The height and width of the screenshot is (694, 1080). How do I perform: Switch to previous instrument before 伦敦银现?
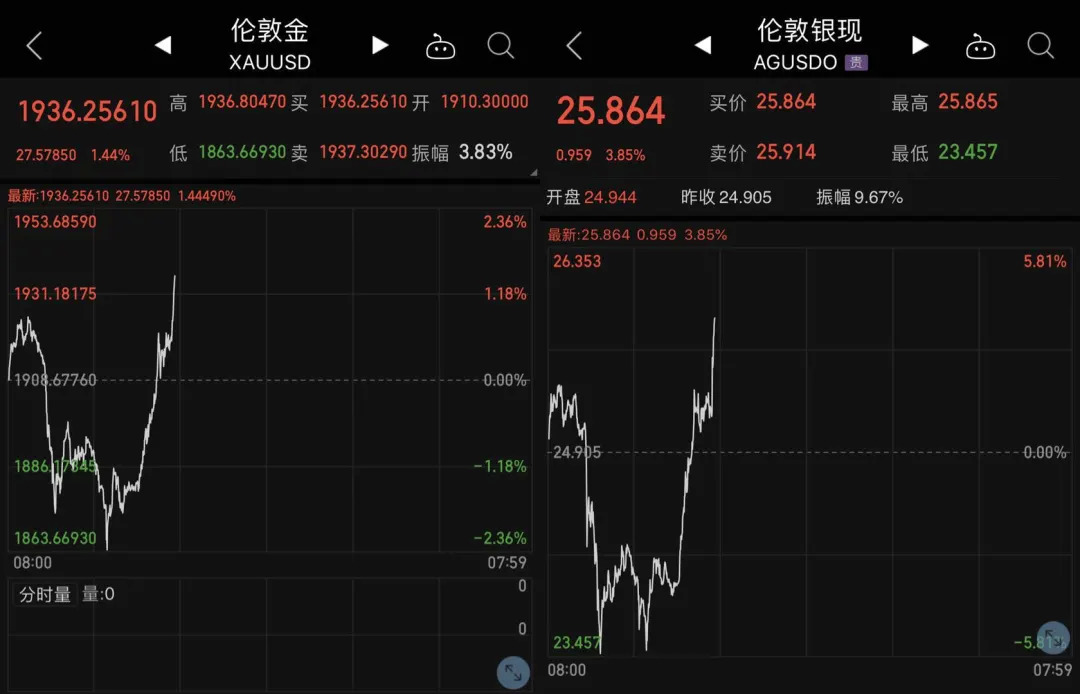click(703, 45)
